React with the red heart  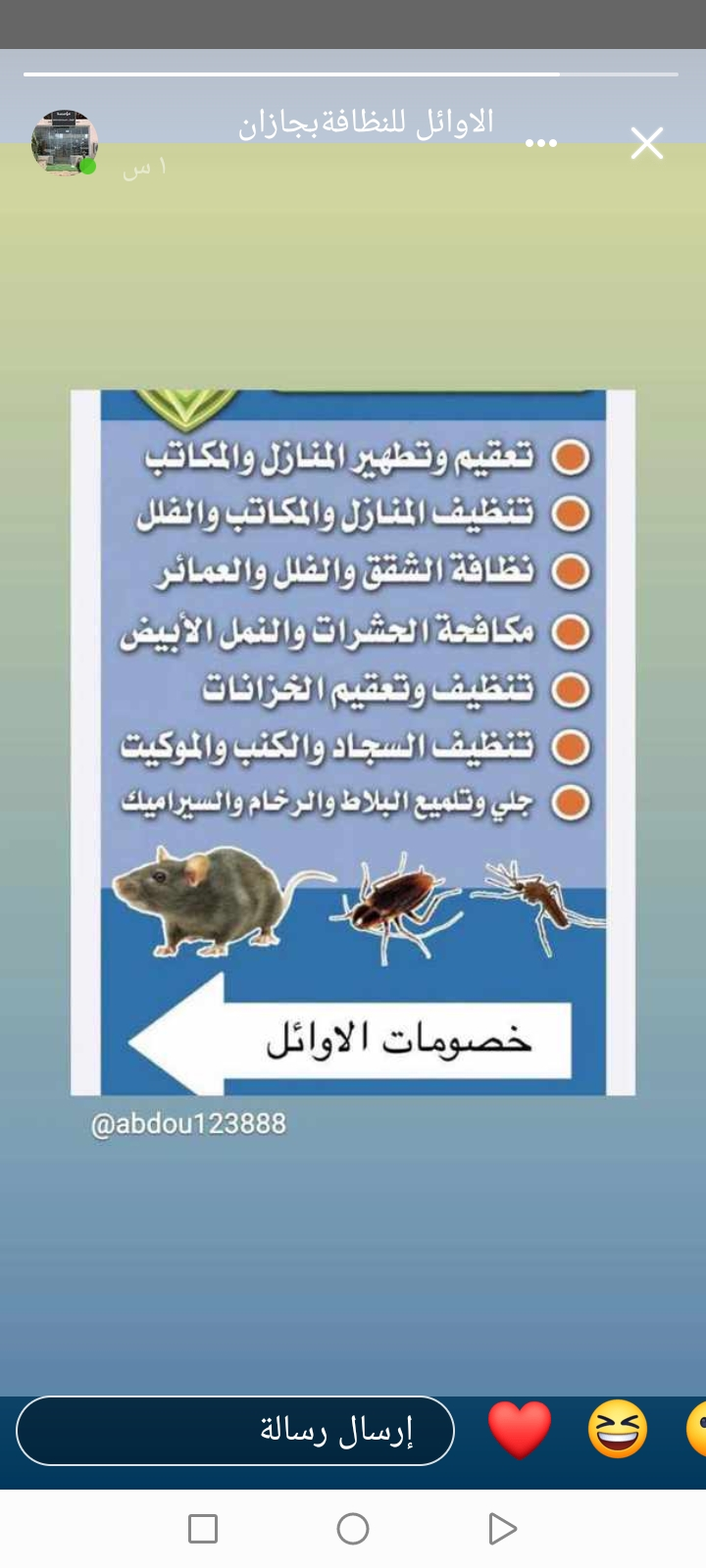pos(520,1430)
